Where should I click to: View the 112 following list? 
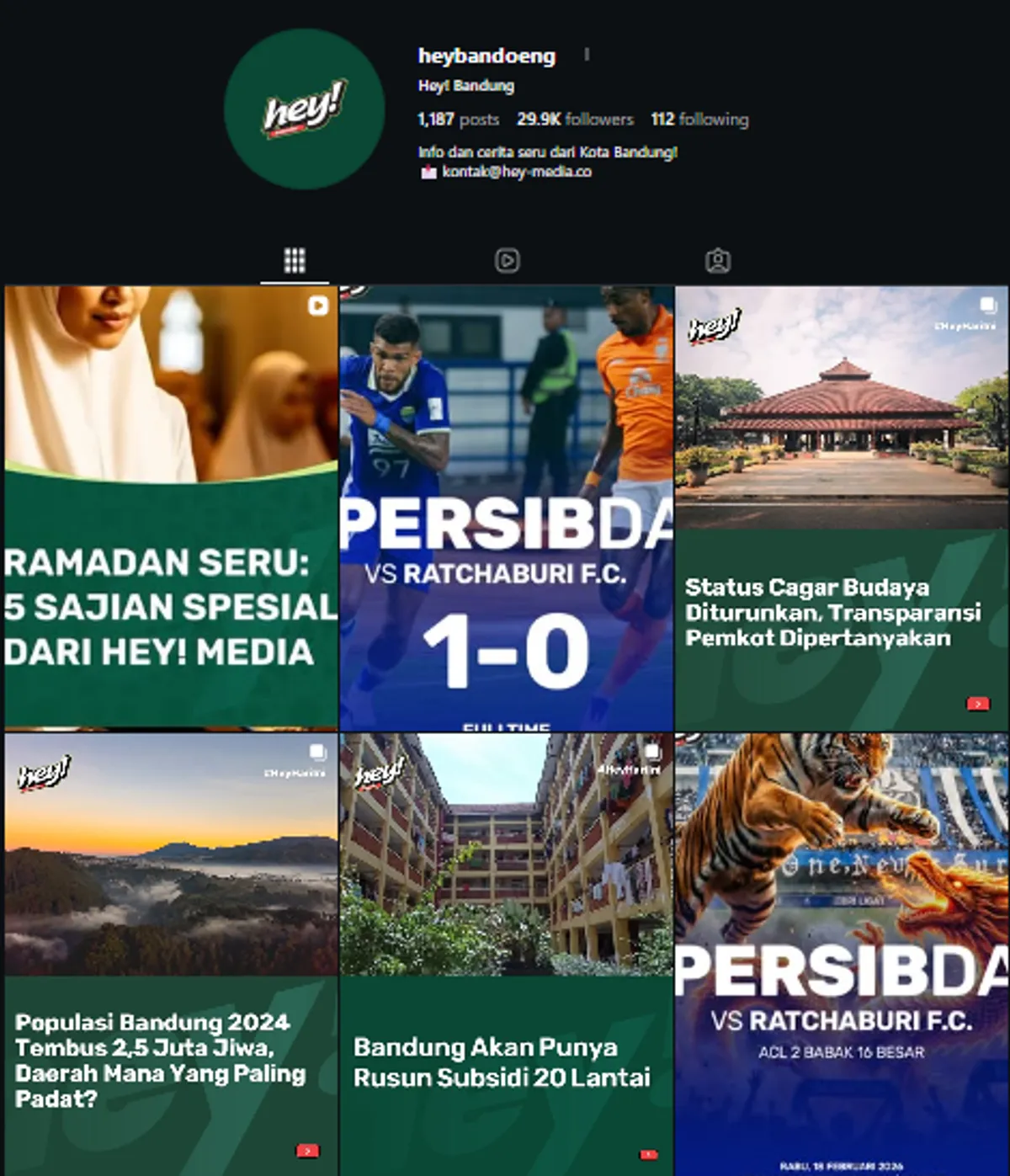click(699, 120)
